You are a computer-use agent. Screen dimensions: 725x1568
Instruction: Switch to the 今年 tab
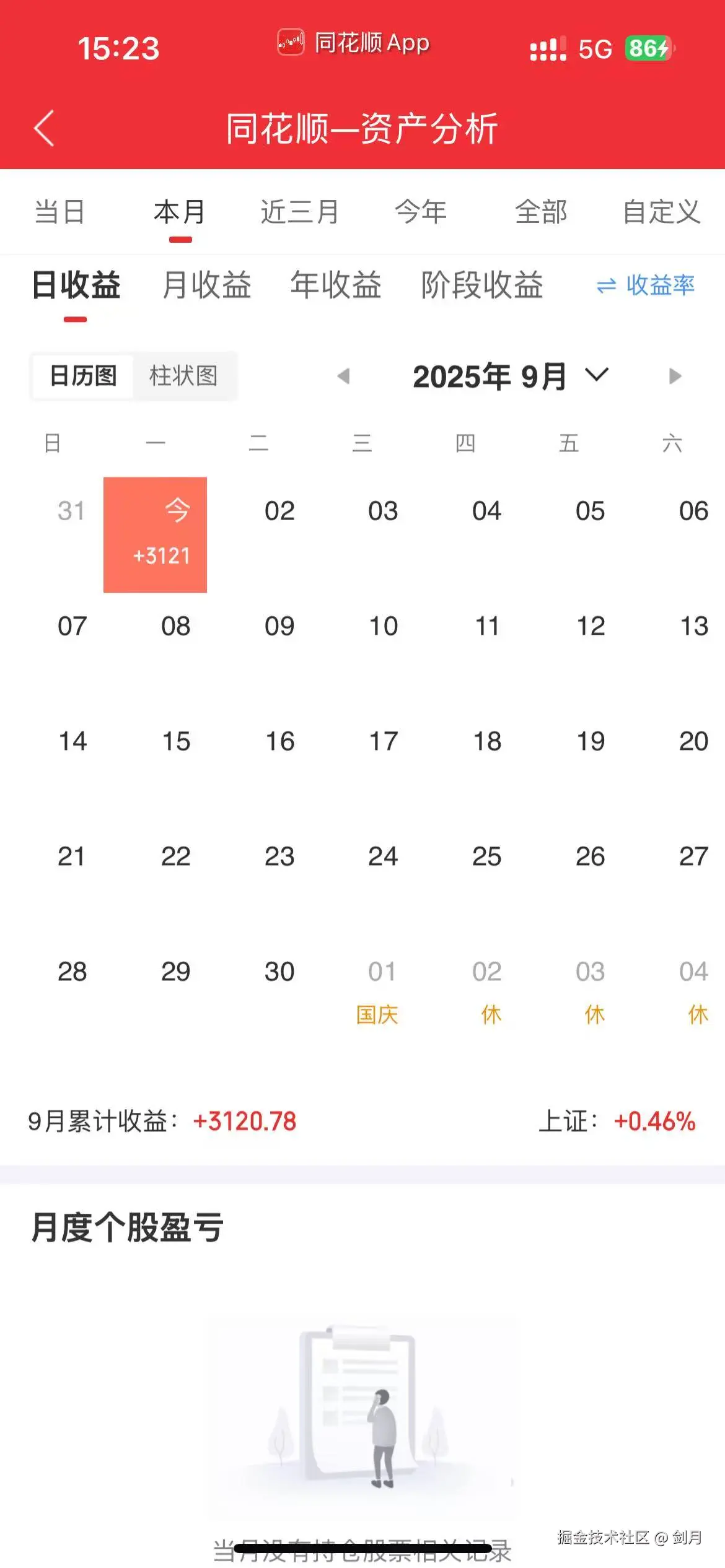coord(421,212)
